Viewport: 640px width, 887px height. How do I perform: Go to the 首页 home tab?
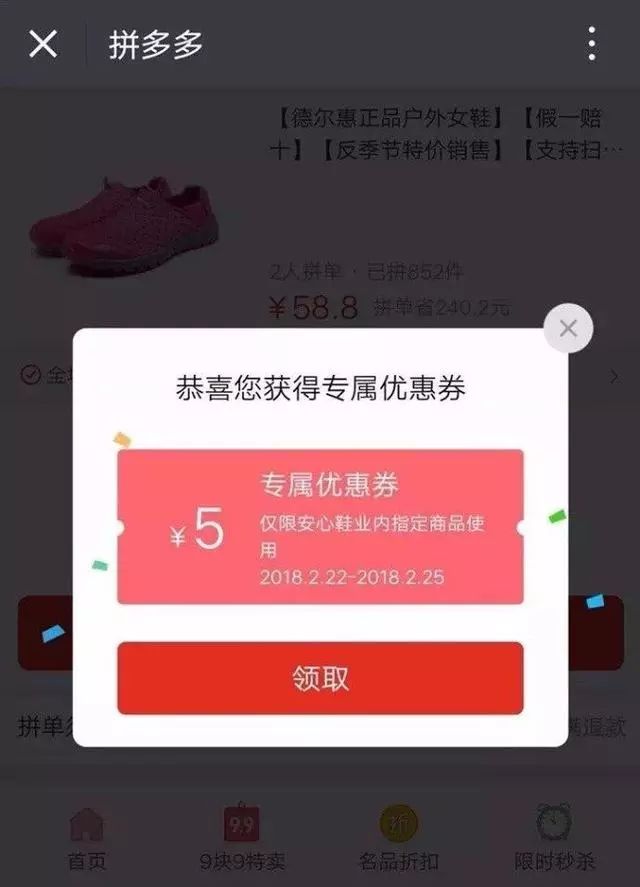click(x=86, y=838)
